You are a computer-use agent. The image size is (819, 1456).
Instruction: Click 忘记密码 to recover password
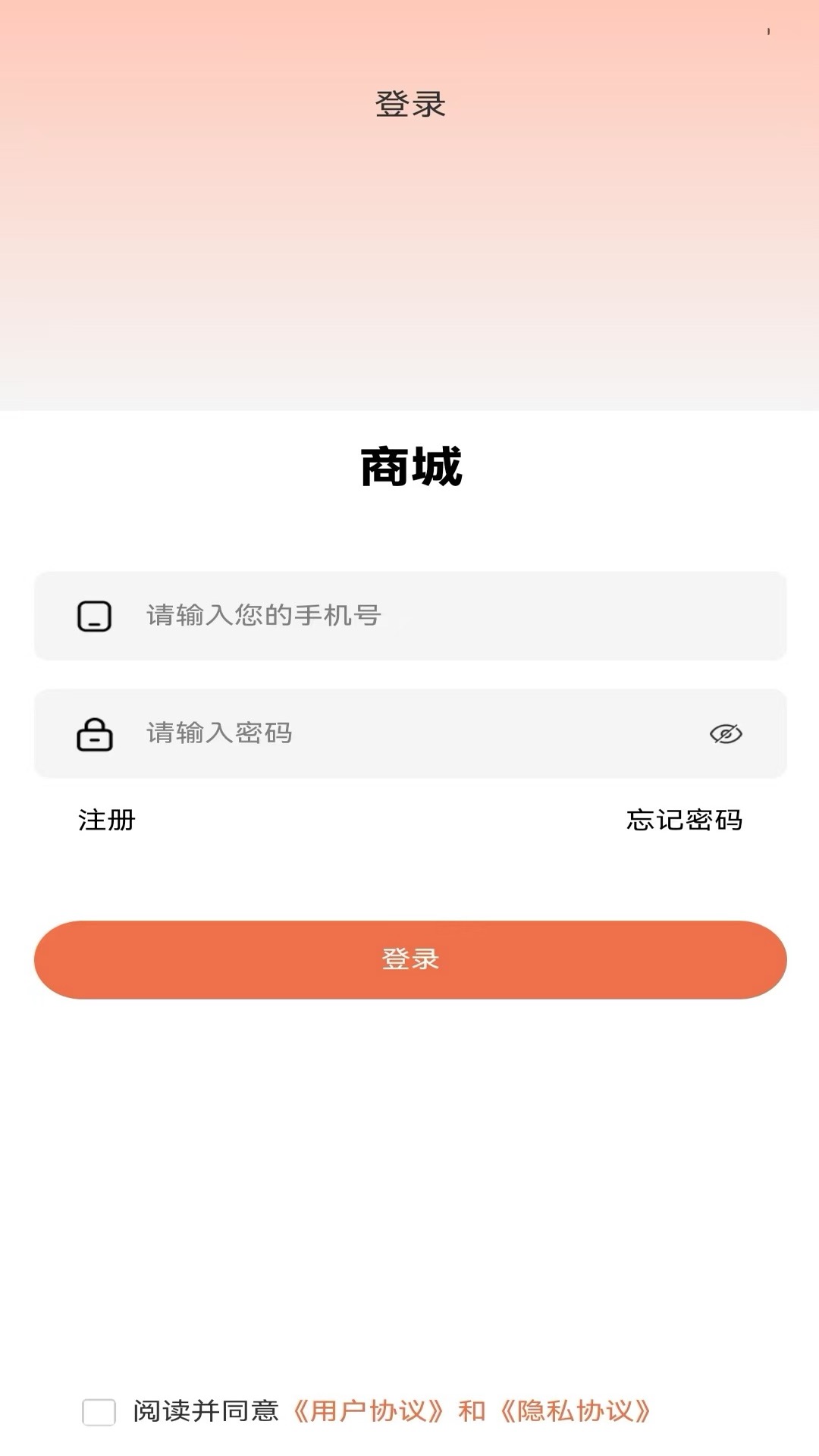(684, 821)
